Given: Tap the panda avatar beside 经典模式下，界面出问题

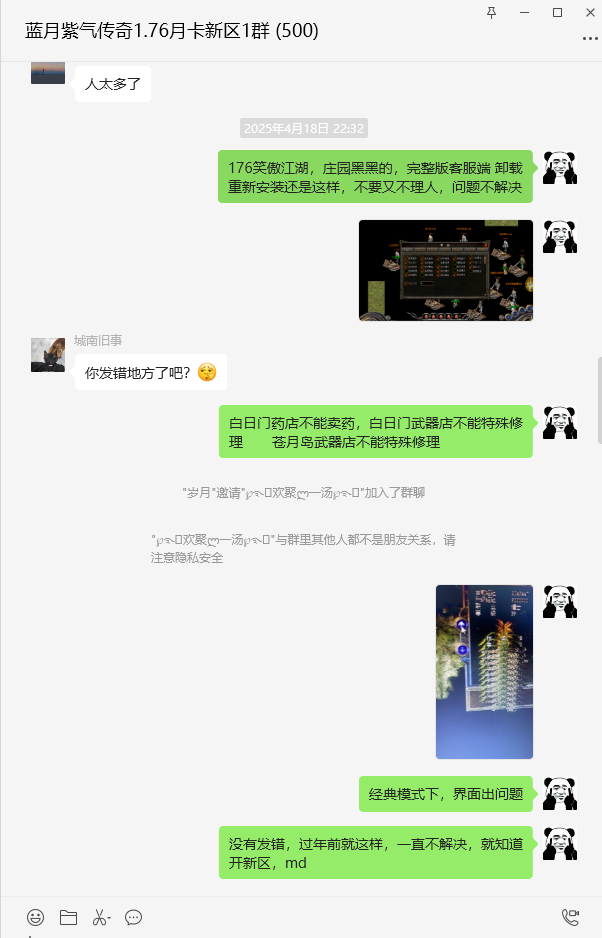Looking at the screenshot, I should pyautogui.click(x=559, y=794).
